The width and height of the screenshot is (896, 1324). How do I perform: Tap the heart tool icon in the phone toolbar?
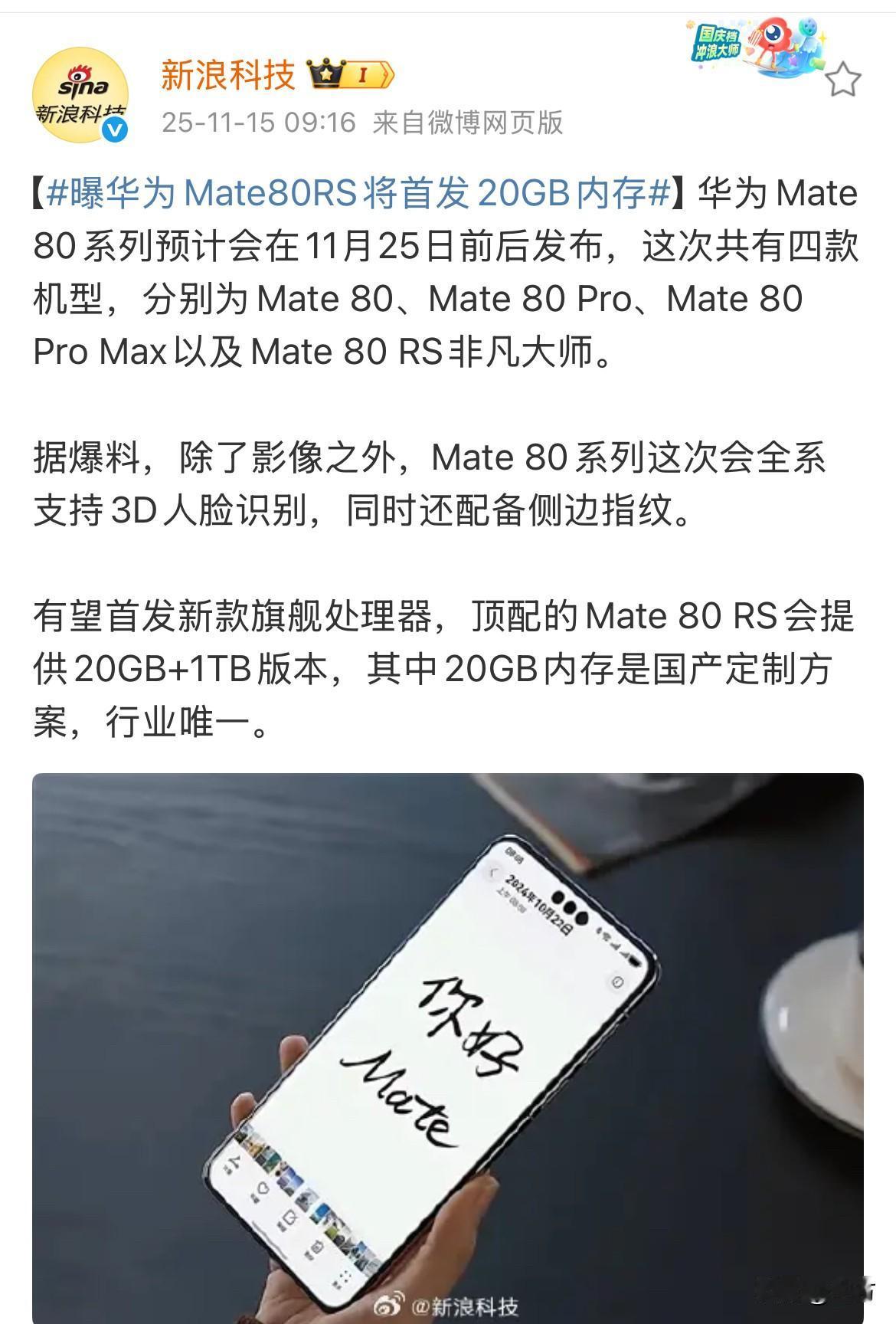tap(264, 1188)
